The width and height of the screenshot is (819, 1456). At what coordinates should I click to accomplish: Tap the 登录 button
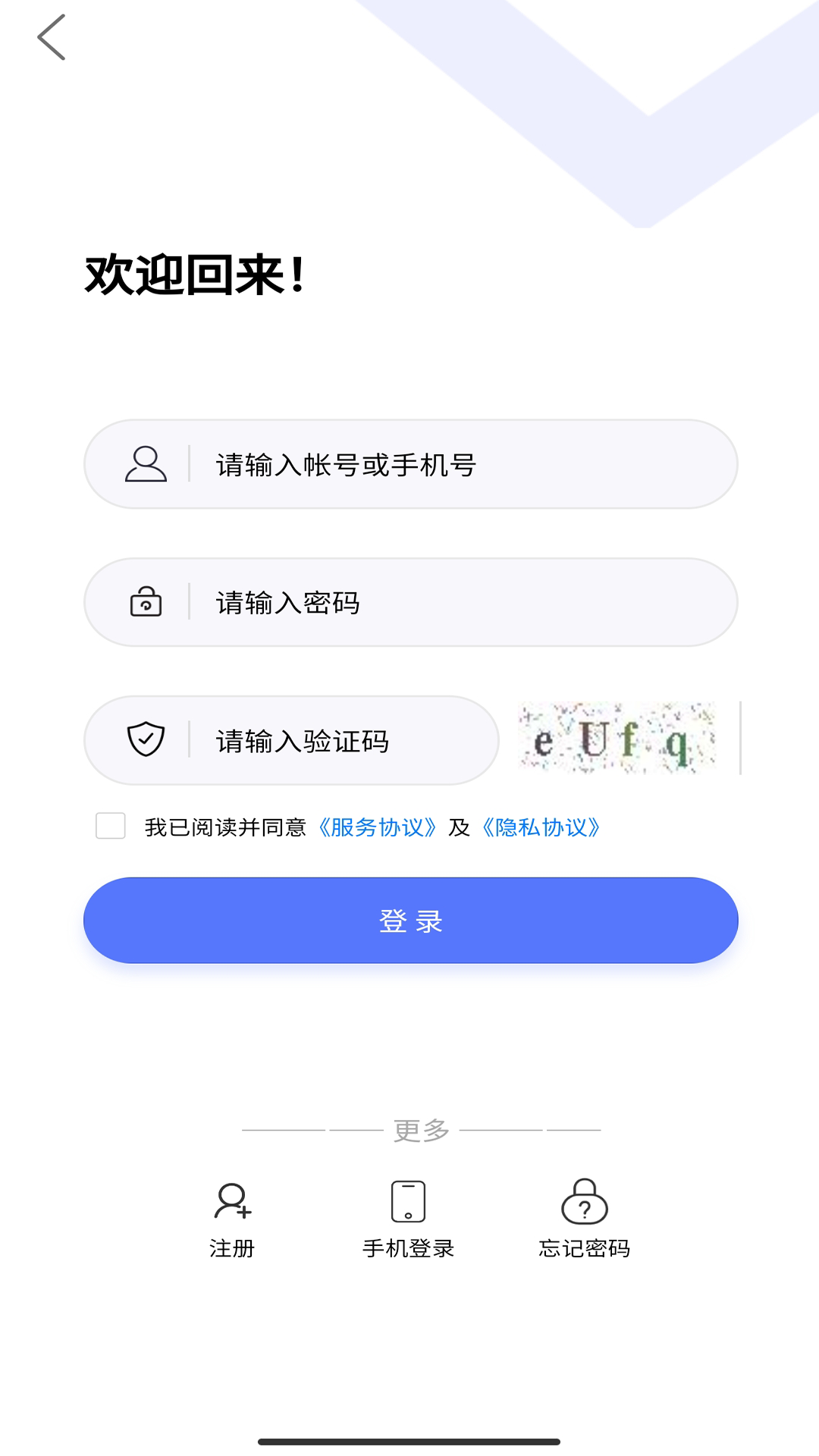410,920
